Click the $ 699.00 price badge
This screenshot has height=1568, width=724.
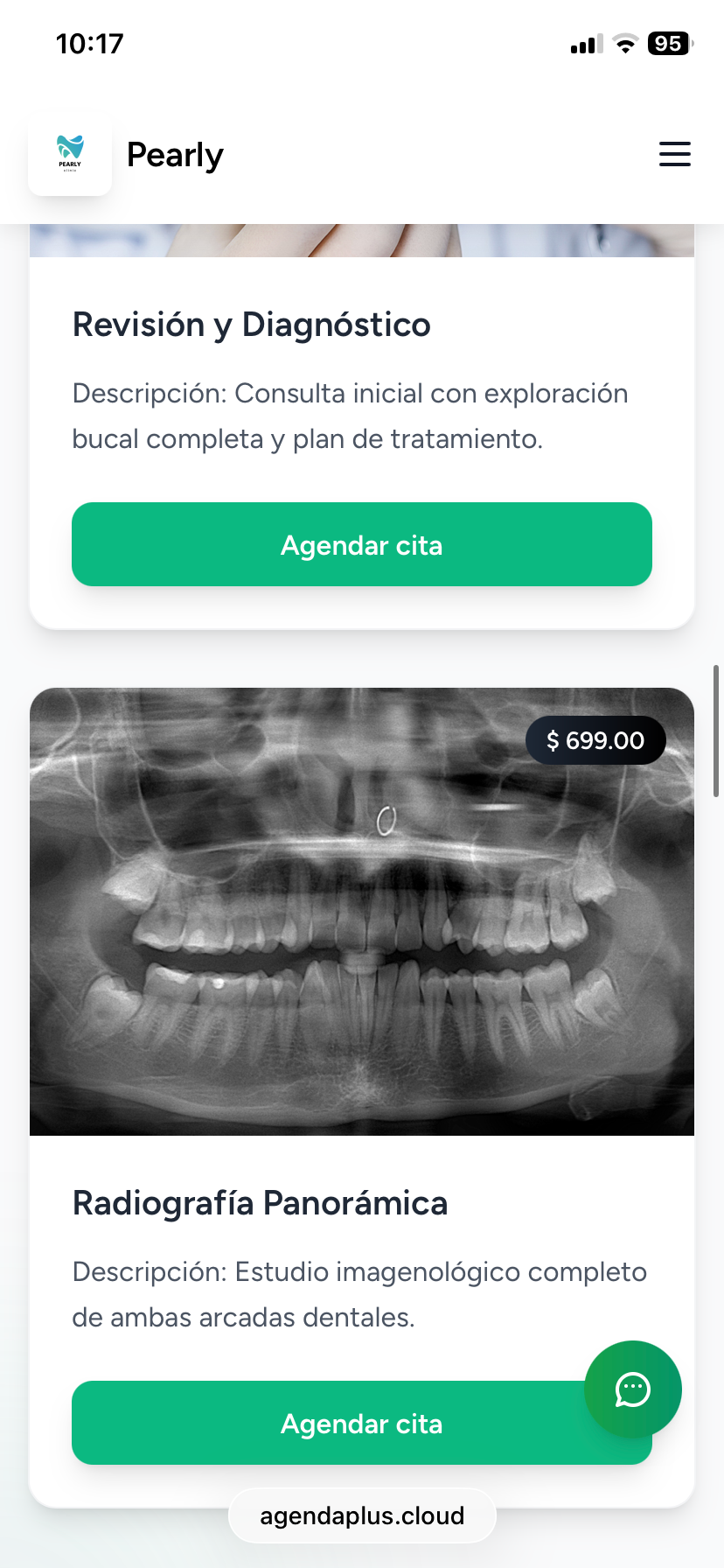click(x=595, y=739)
